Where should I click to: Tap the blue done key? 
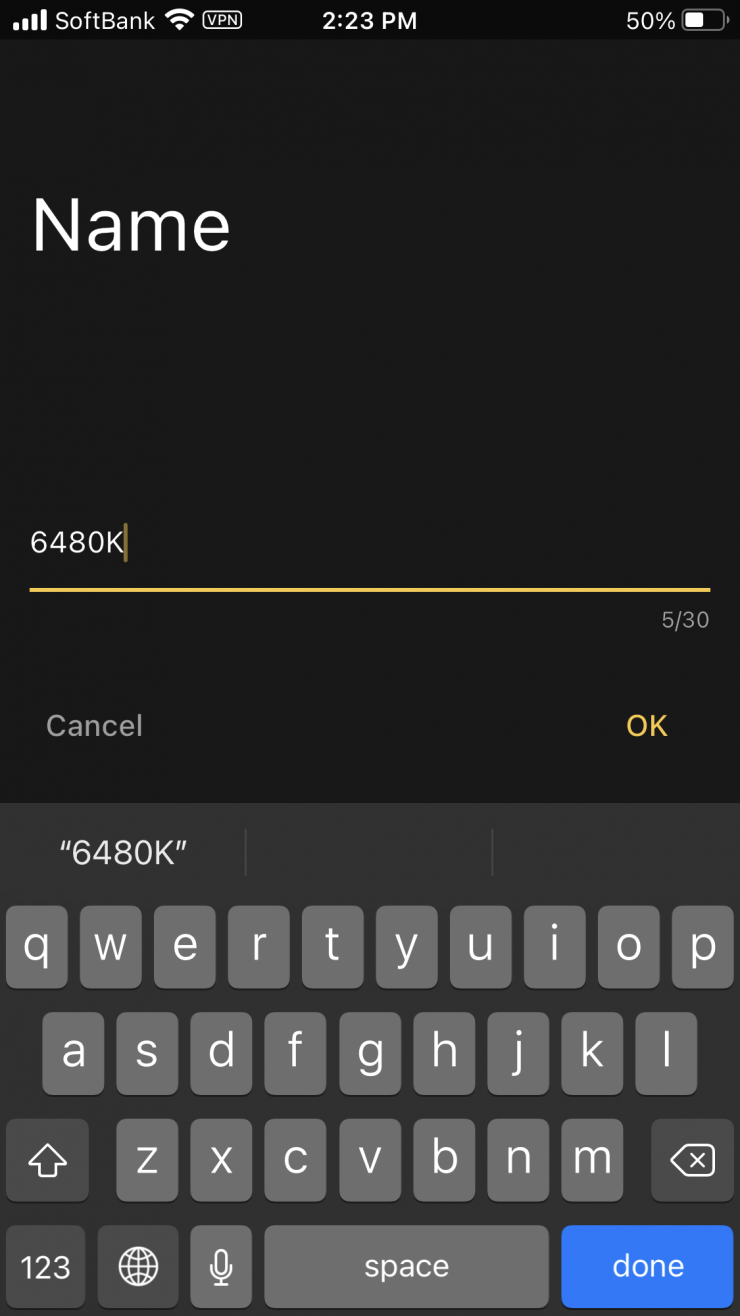(x=647, y=1266)
